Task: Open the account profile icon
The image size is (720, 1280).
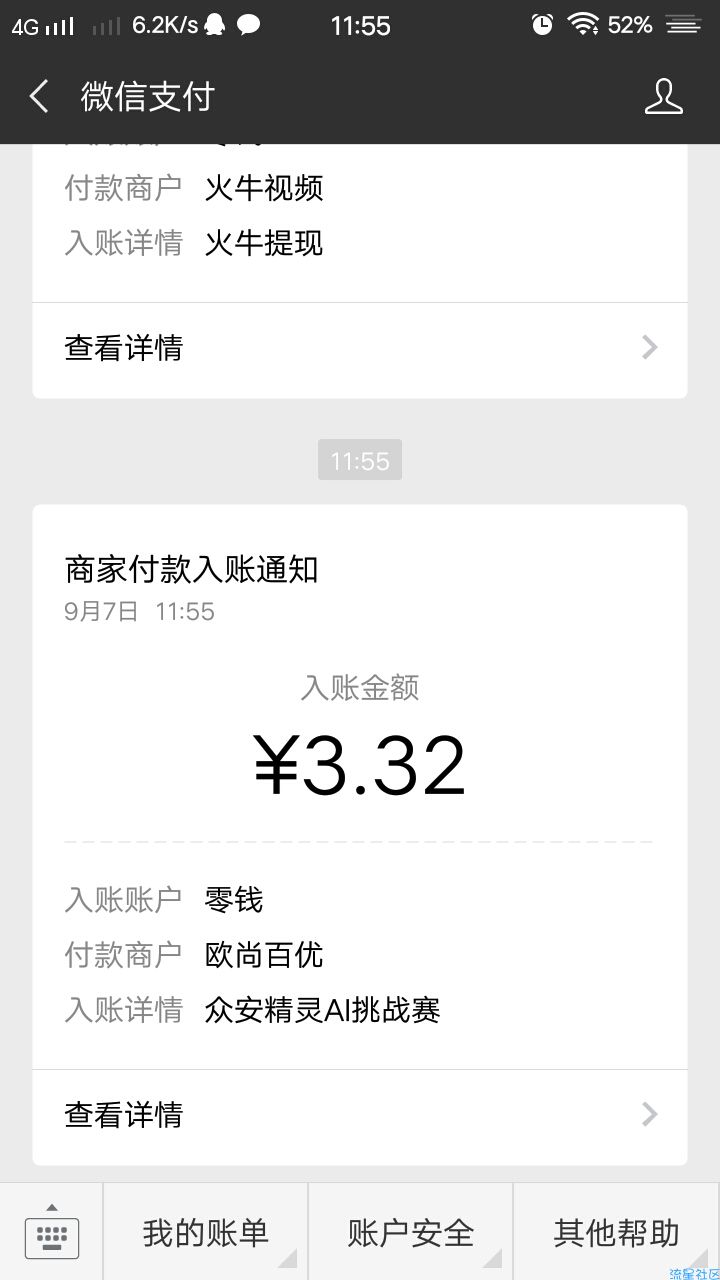Action: click(x=663, y=97)
